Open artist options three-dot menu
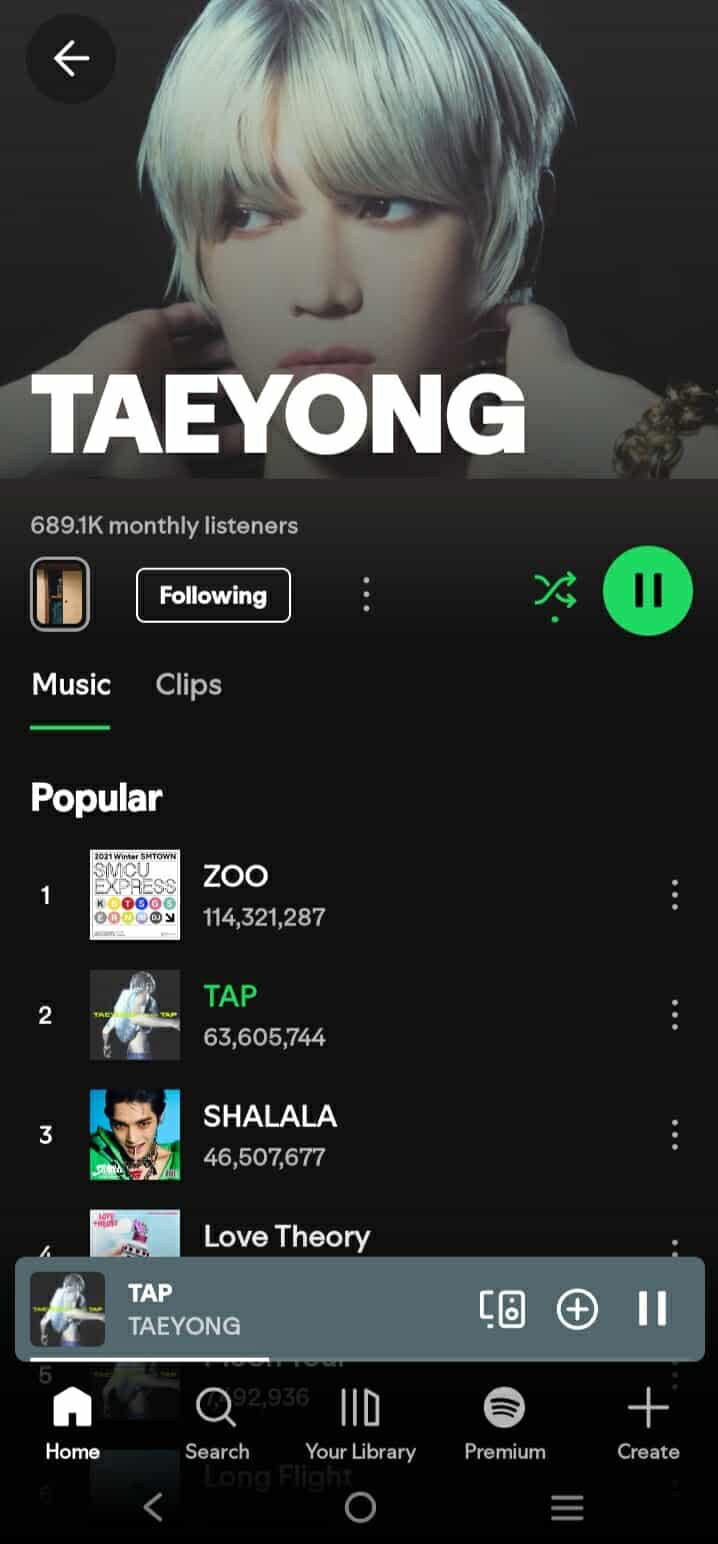 (x=366, y=595)
